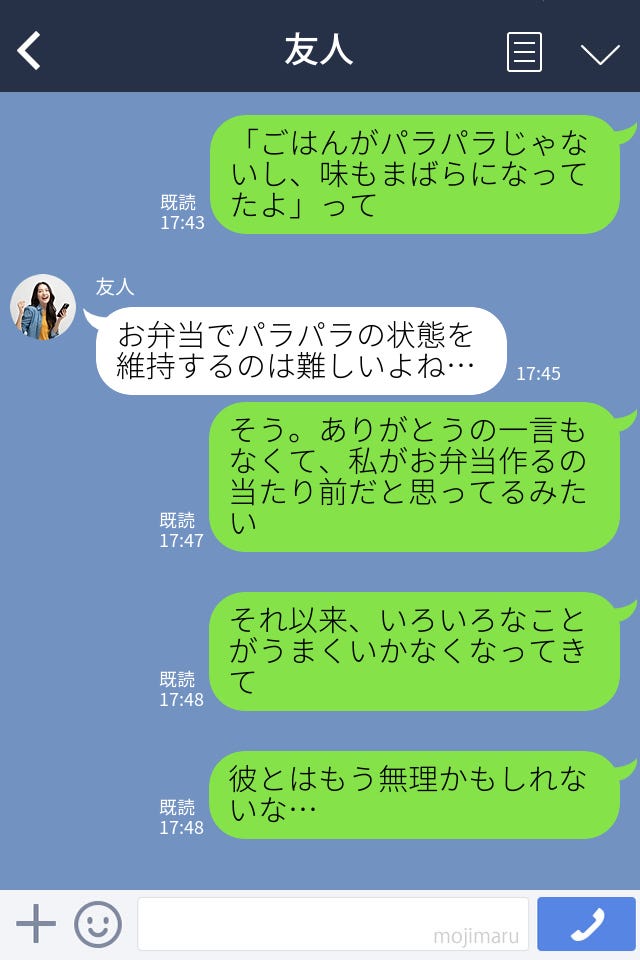The image size is (640, 960).
Task: Open the notes list icon
Action: click(524, 52)
